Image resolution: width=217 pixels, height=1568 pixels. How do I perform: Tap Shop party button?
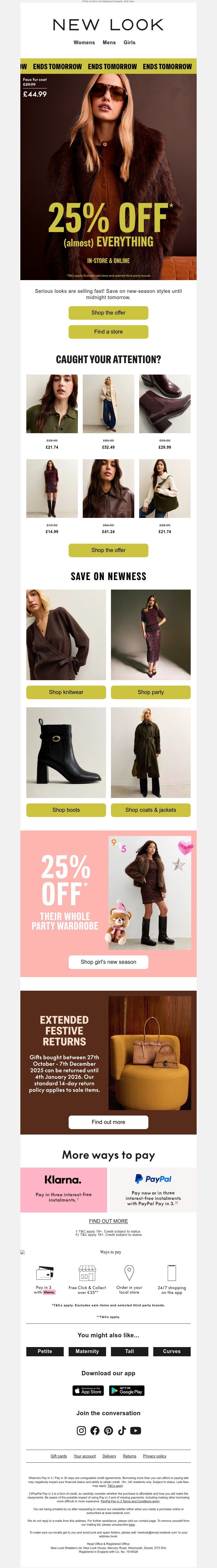[150, 692]
